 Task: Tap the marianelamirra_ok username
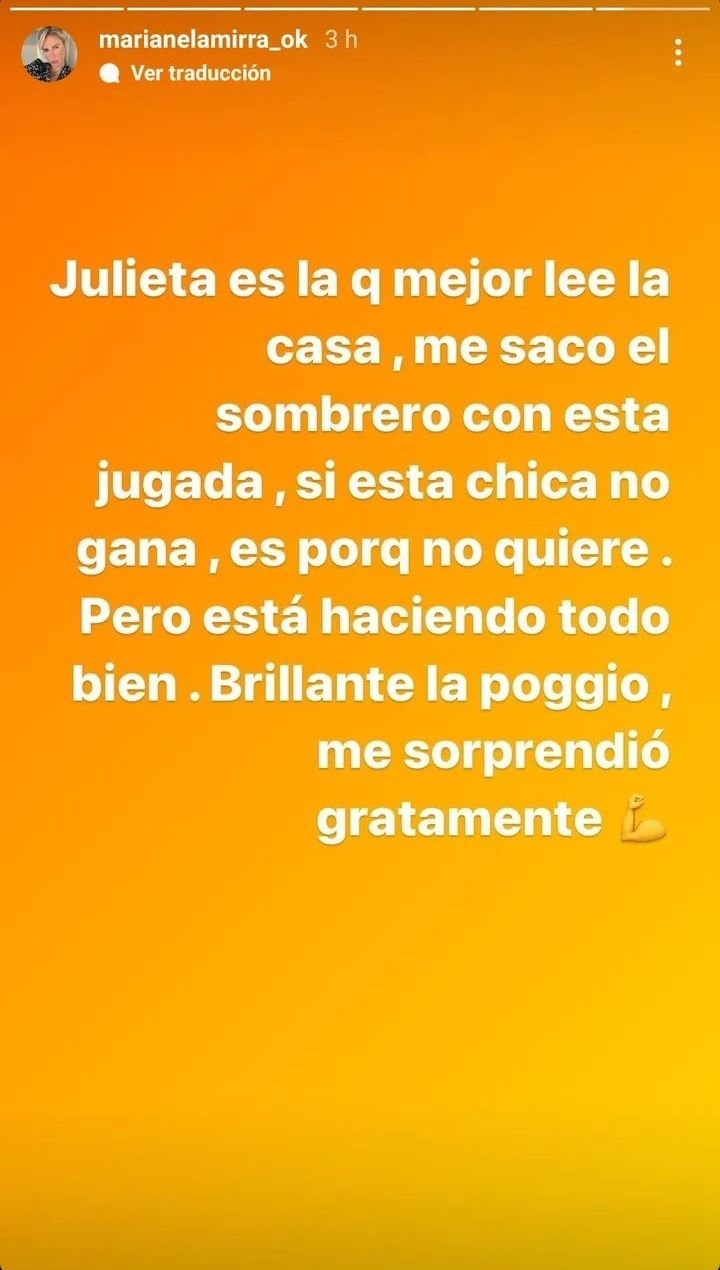(204, 40)
